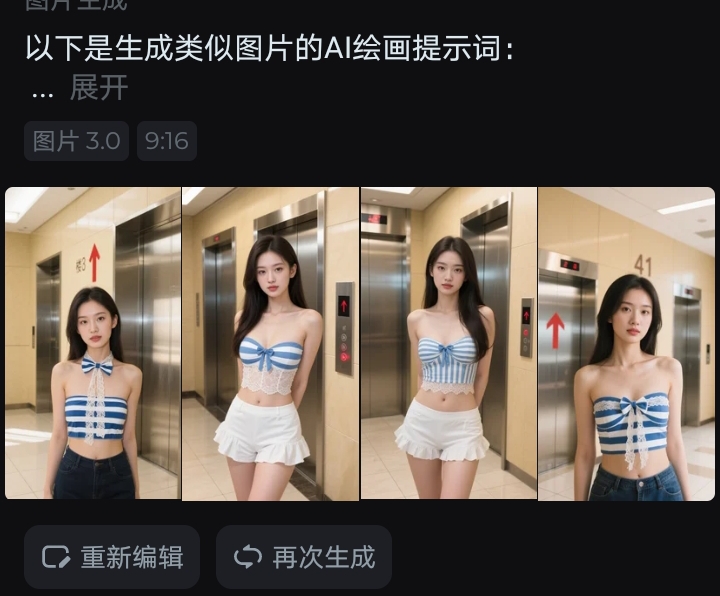Tap the 重新编辑 button
Image resolution: width=720 pixels, height=596 pixels.
click(112, 557)
